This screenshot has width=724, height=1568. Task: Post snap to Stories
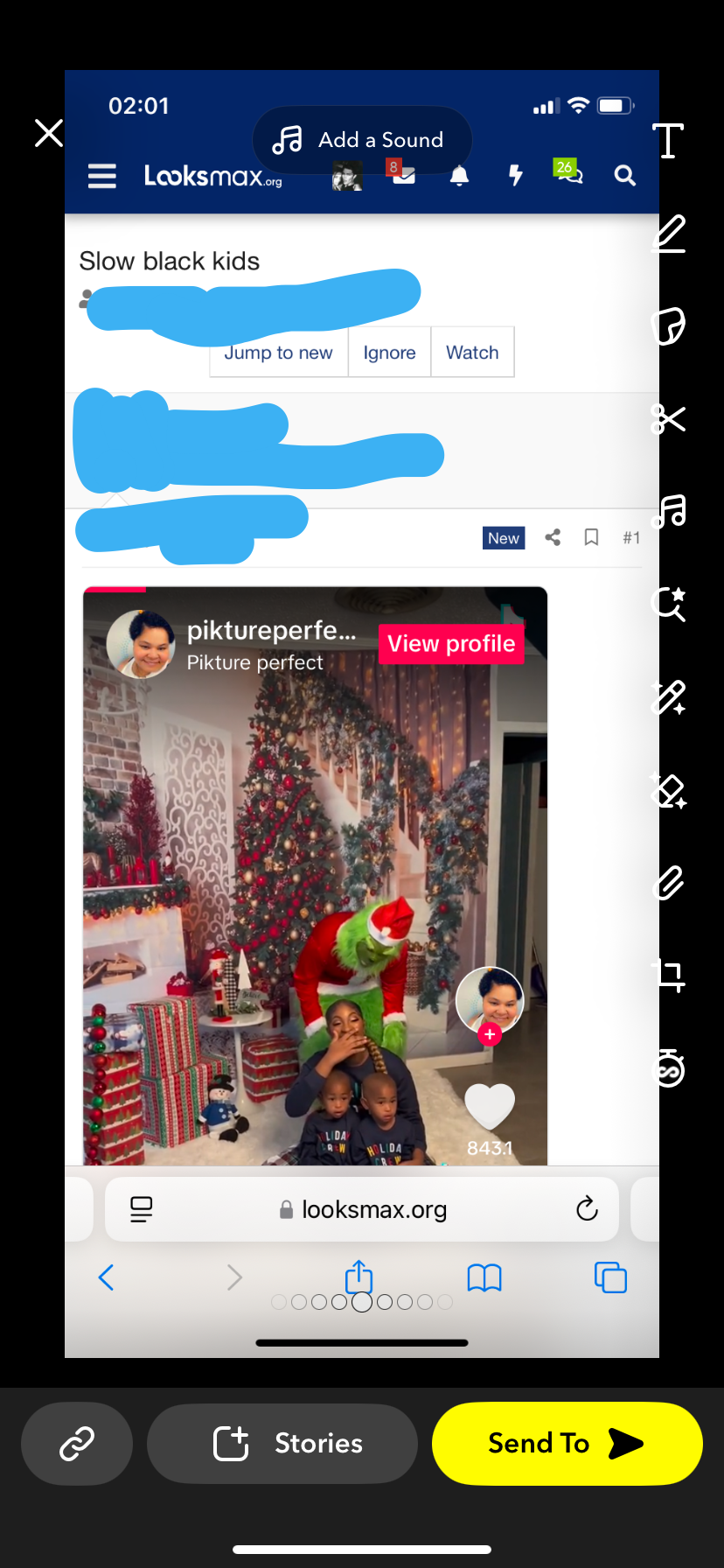coord(282,1444)
